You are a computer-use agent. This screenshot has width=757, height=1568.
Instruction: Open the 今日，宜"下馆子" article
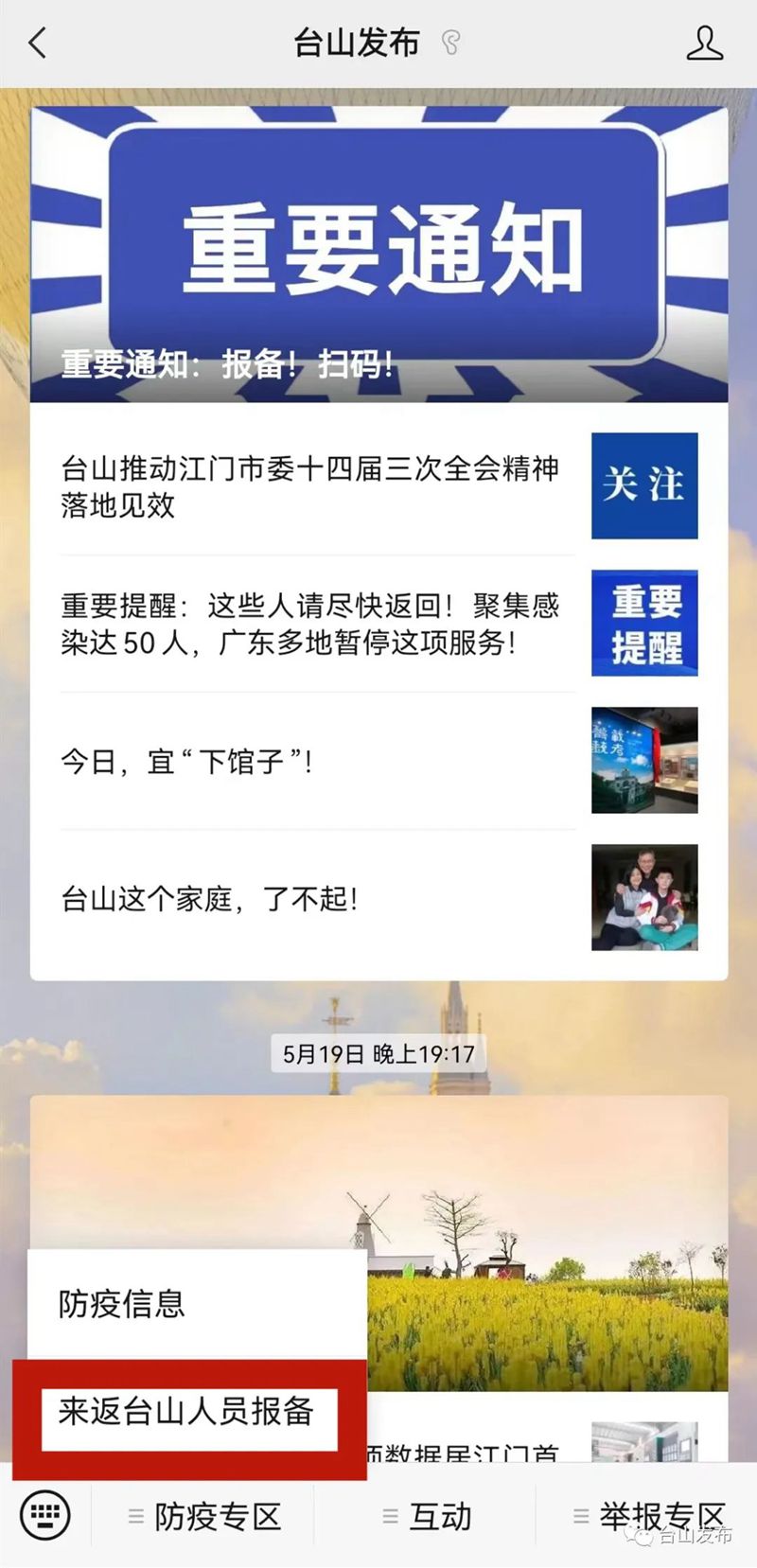pos(187,761)
